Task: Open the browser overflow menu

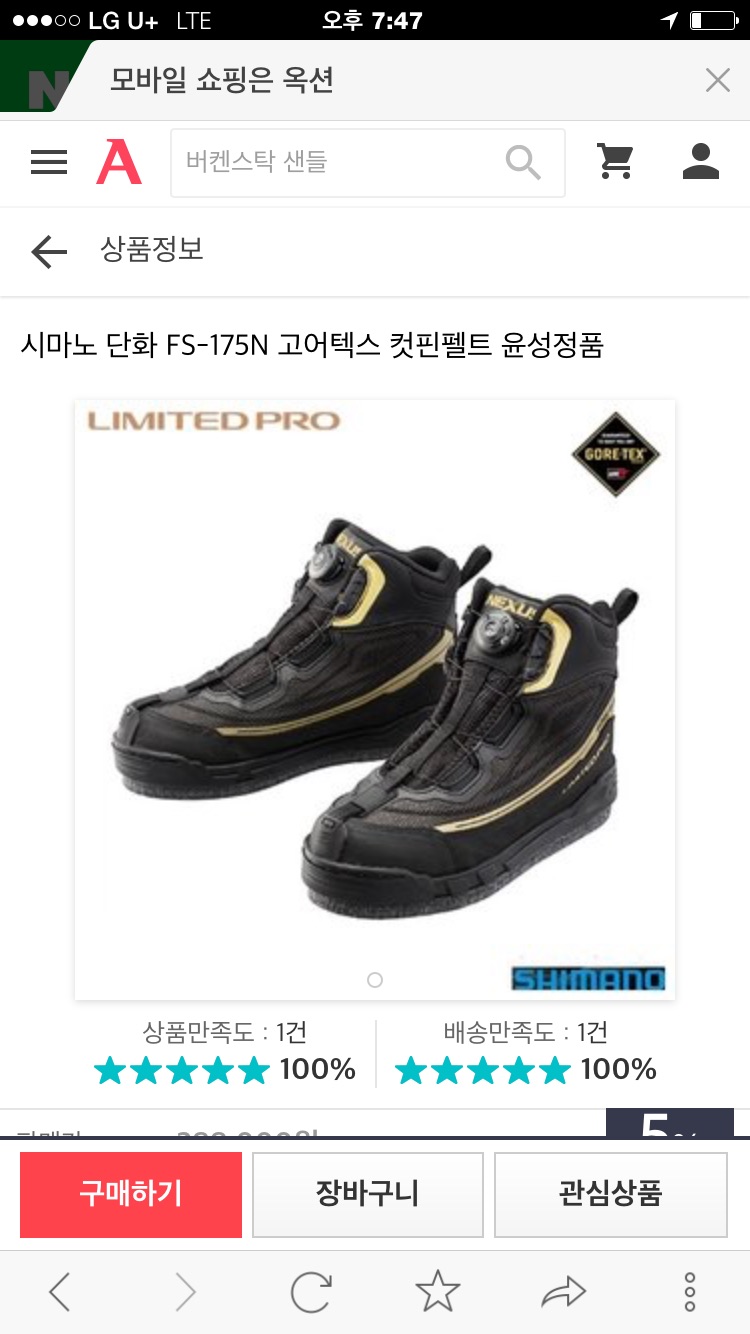Action: point(689,1292)
